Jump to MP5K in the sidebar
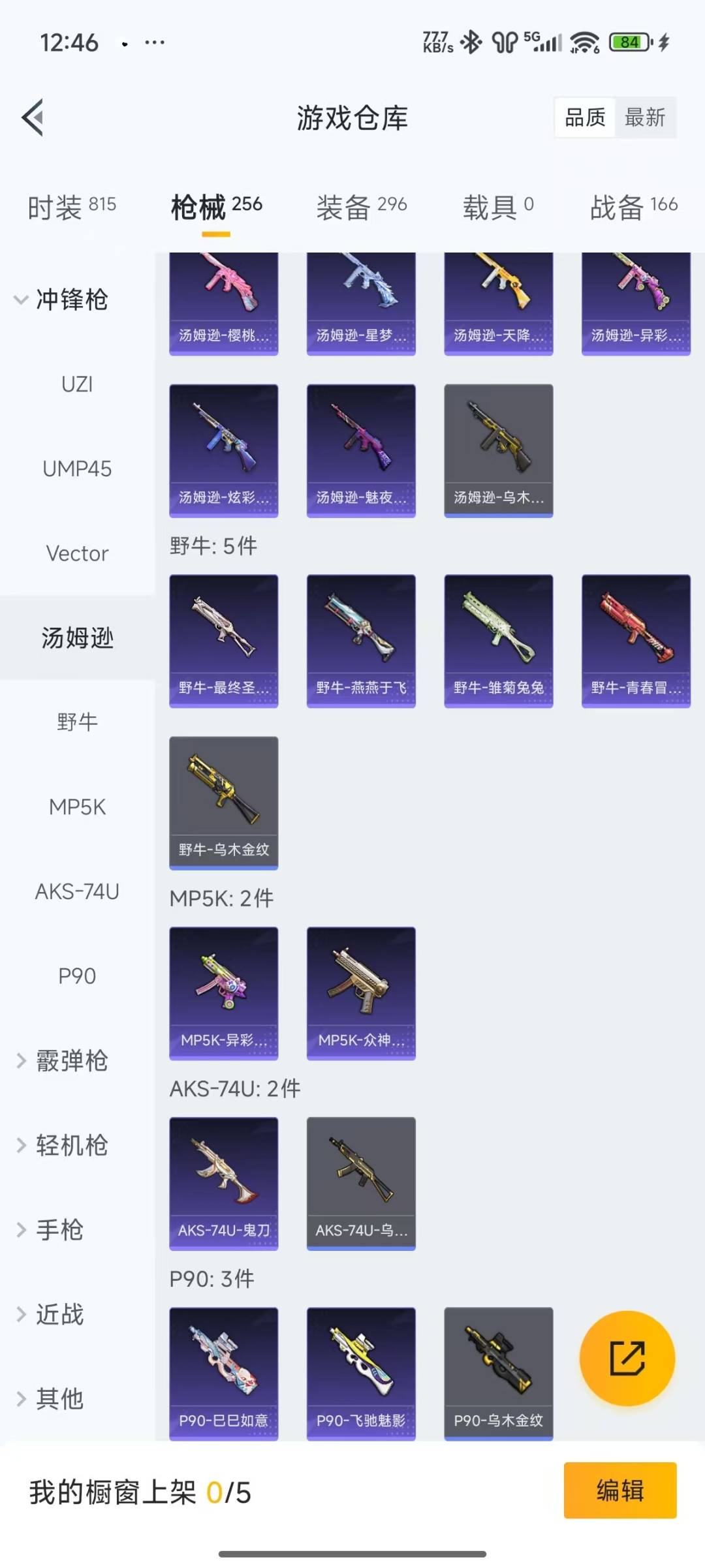Image resolution: width=705 pixels, height=1568 pixels. (77, 807)
